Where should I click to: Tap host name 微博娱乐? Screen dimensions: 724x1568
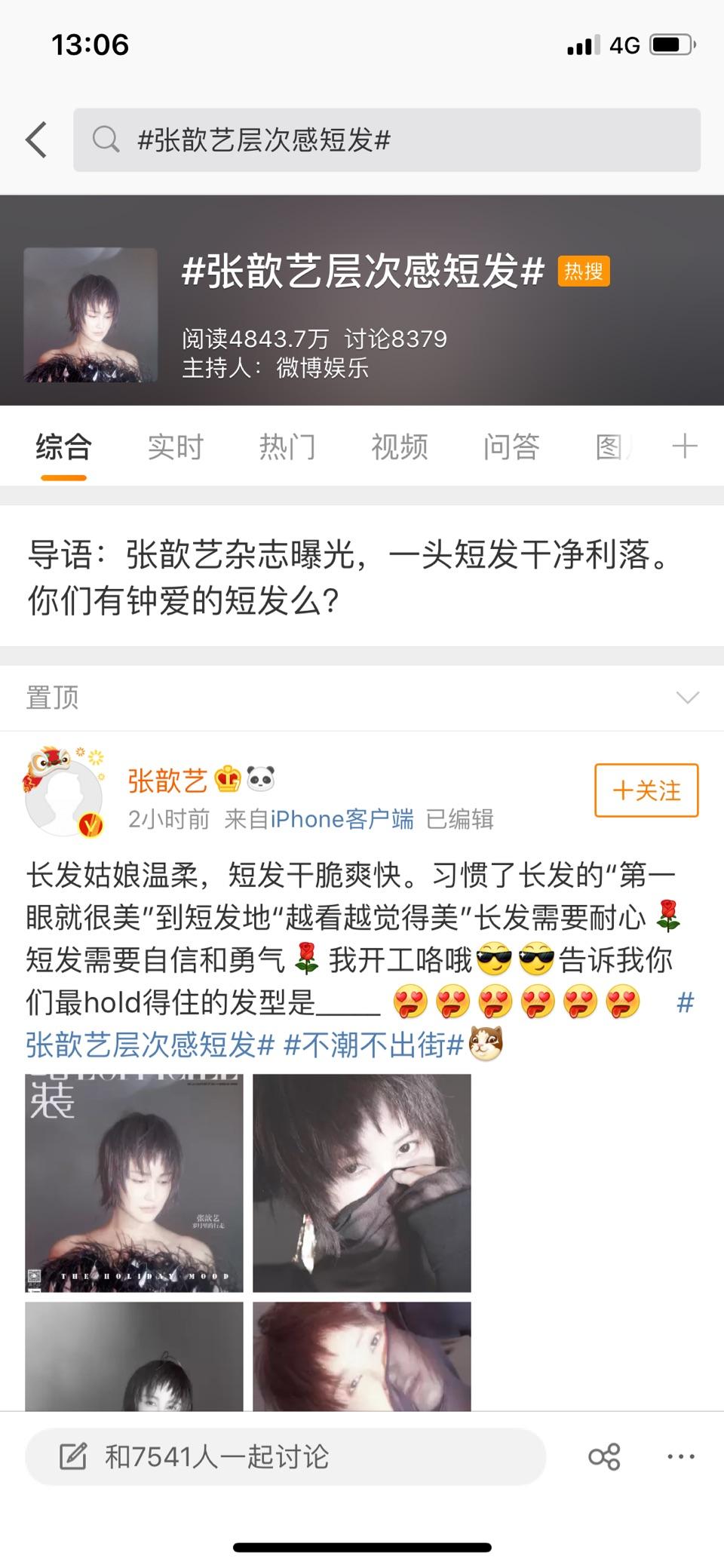(322, 368)
